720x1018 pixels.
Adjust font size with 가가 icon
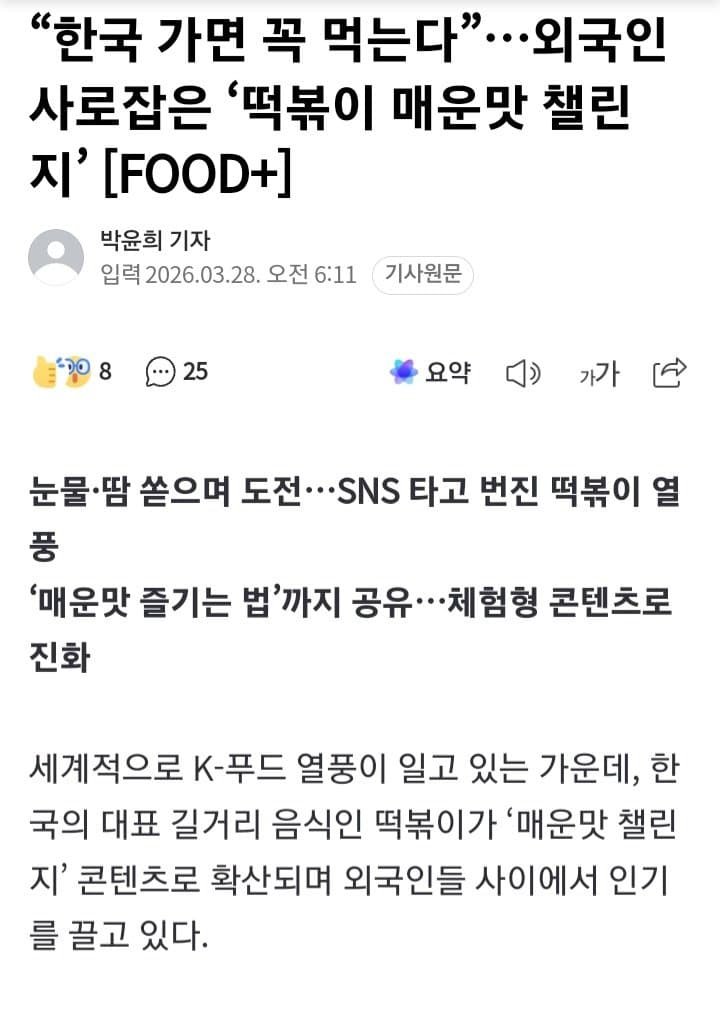599,374
